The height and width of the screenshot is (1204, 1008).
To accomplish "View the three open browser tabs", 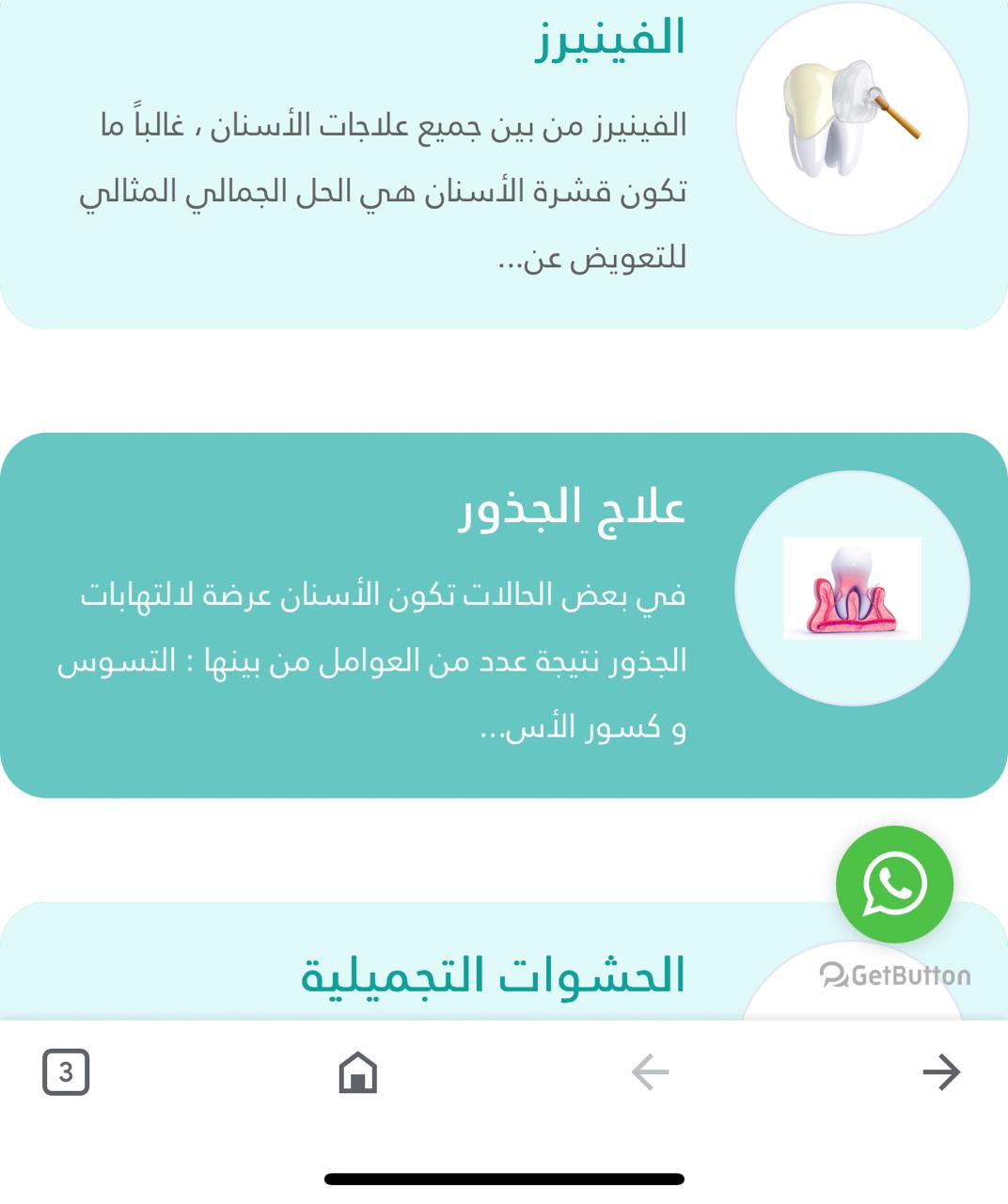I will click(66, 1071).
